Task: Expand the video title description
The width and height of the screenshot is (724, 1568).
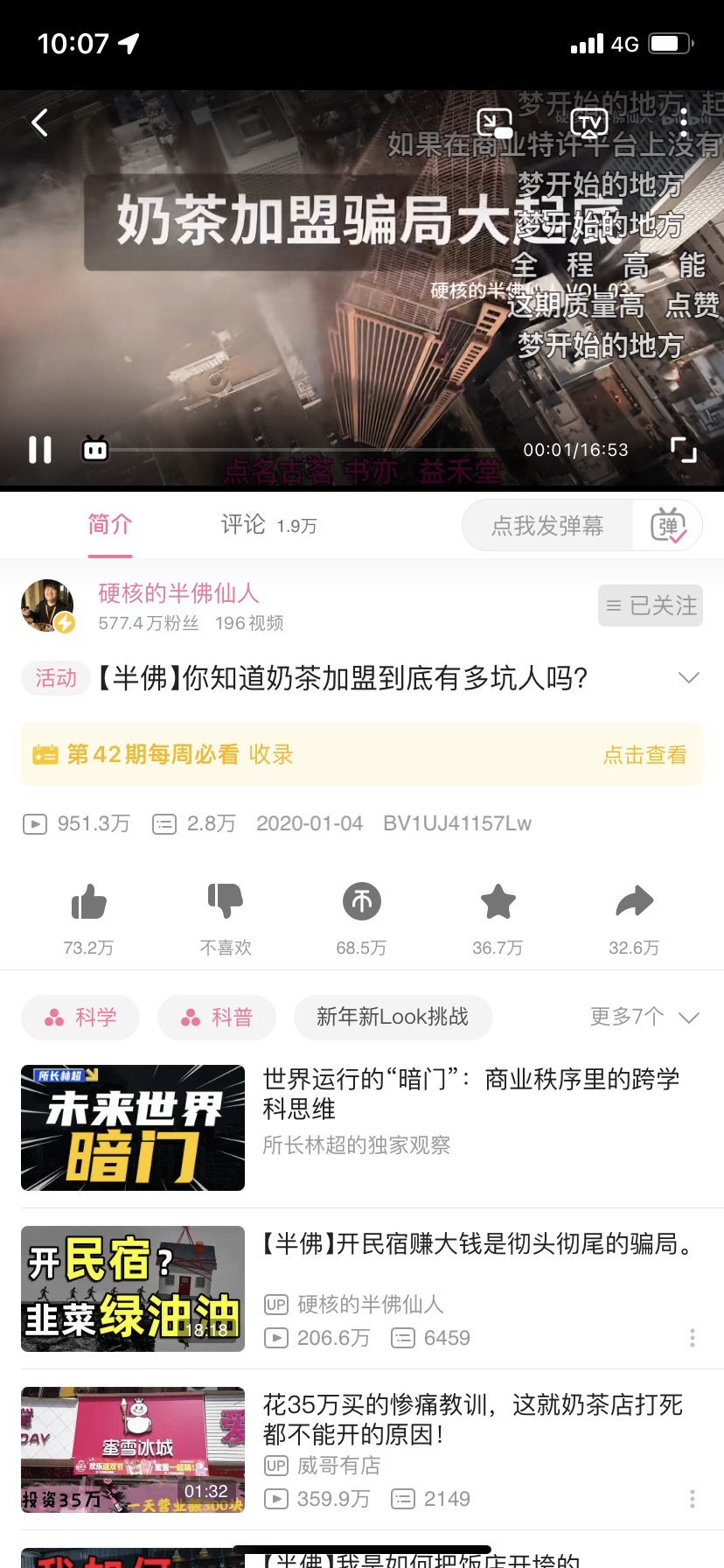Action: click(689, 678)
